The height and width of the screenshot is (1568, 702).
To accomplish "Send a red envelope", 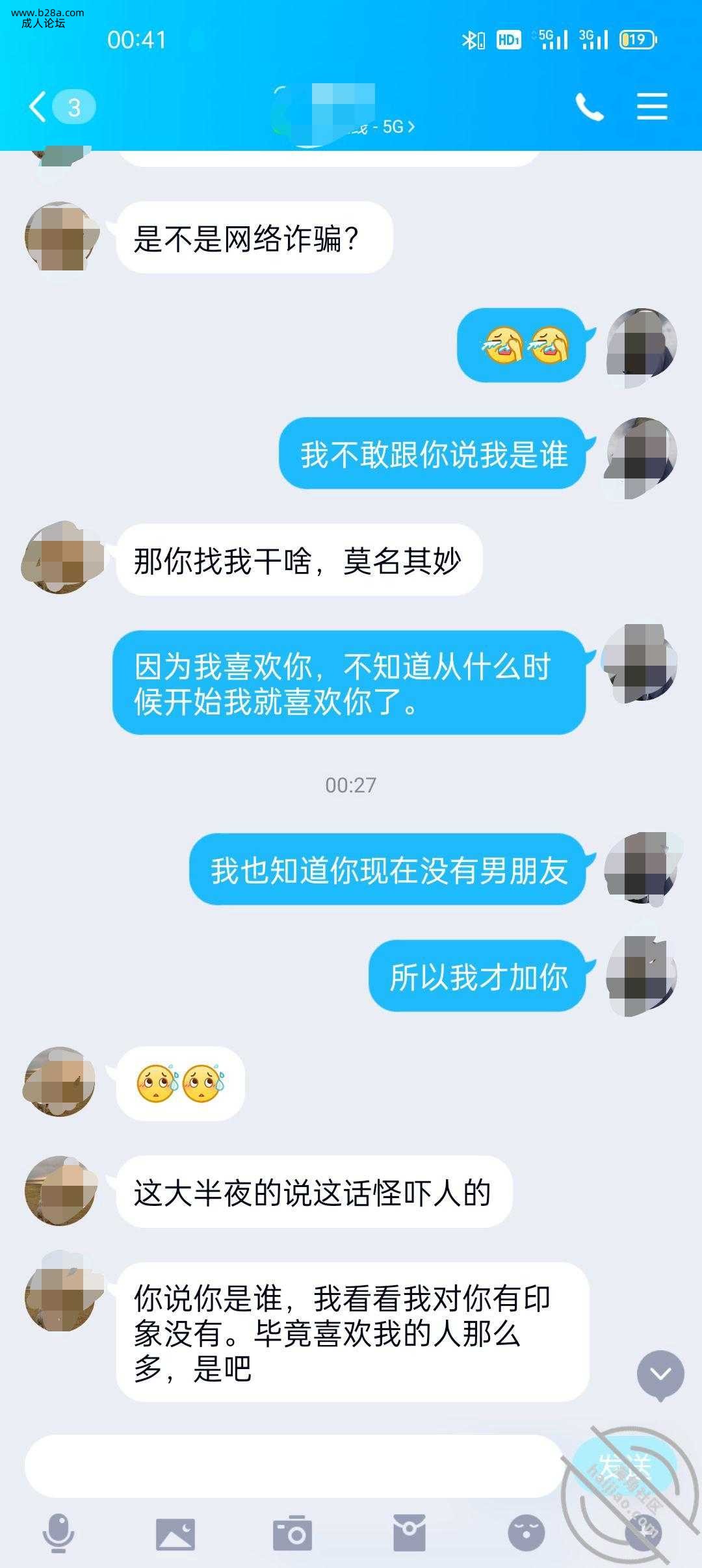I will tap(409, 1533).
